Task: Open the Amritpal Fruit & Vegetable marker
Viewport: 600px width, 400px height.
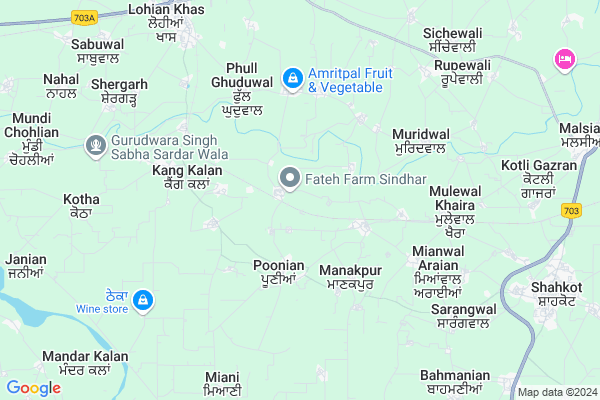Action: (292, 78)
